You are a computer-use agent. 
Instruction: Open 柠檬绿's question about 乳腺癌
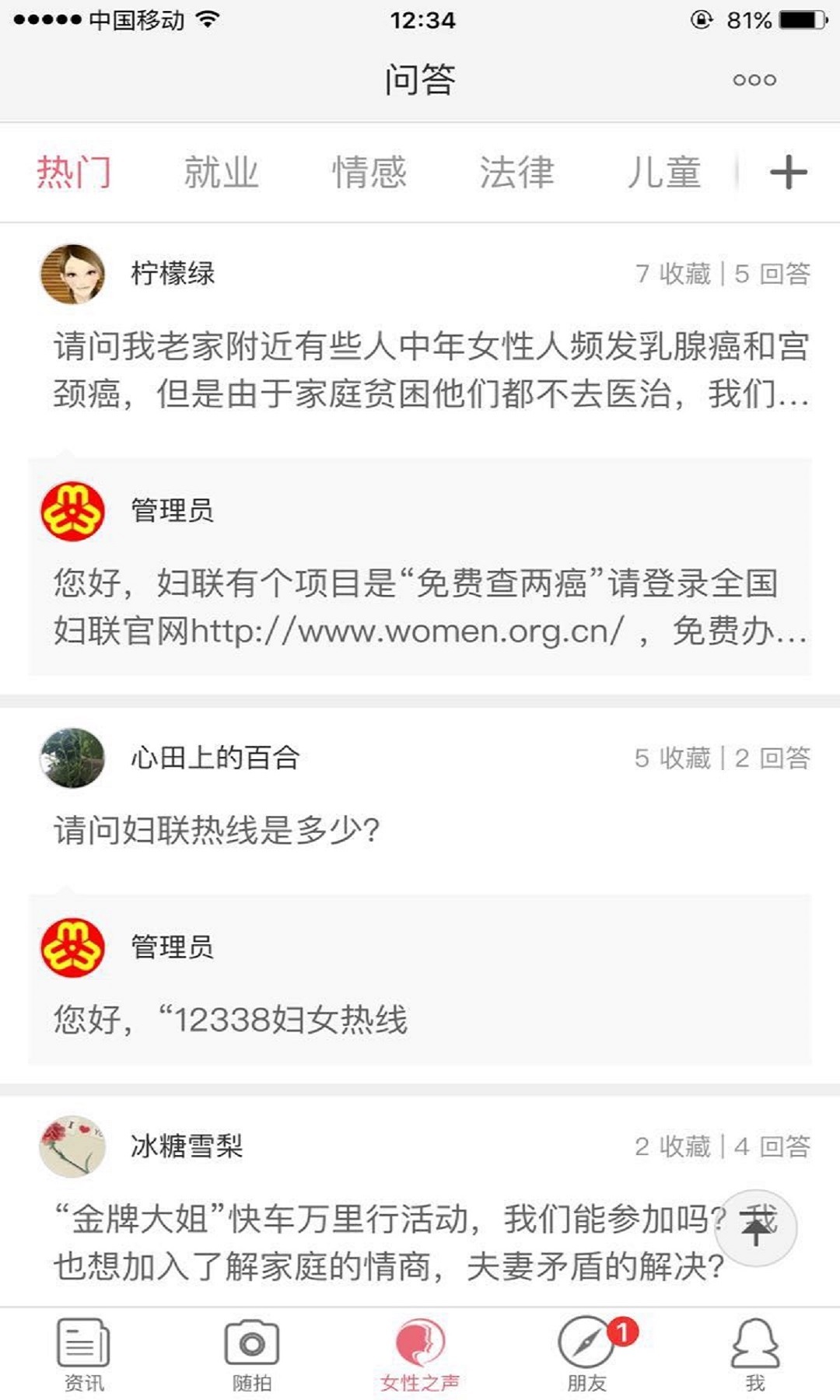pos(431,369)
